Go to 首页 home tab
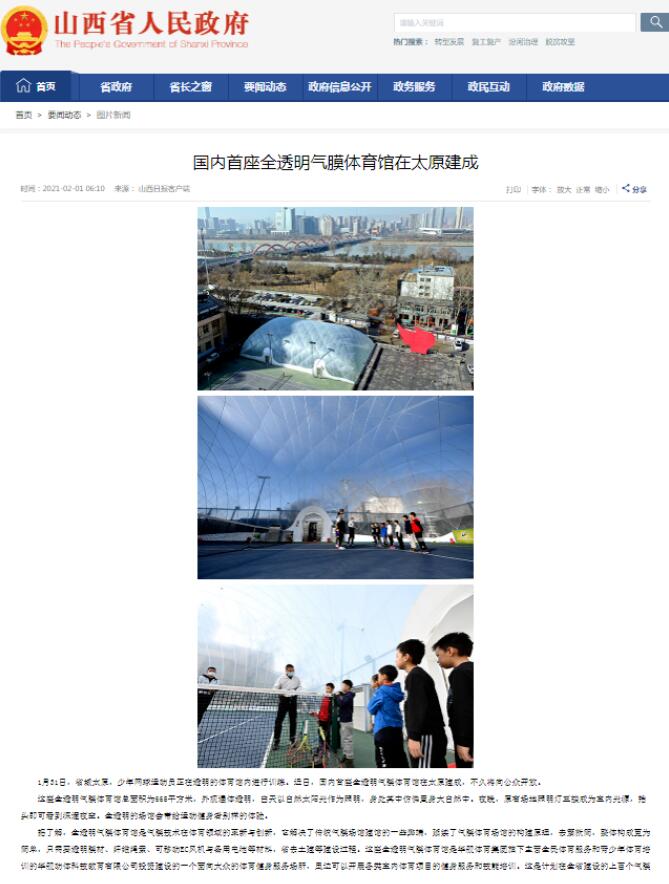The image size is (669, 884). pyautogui.click(x=36, y=87)
